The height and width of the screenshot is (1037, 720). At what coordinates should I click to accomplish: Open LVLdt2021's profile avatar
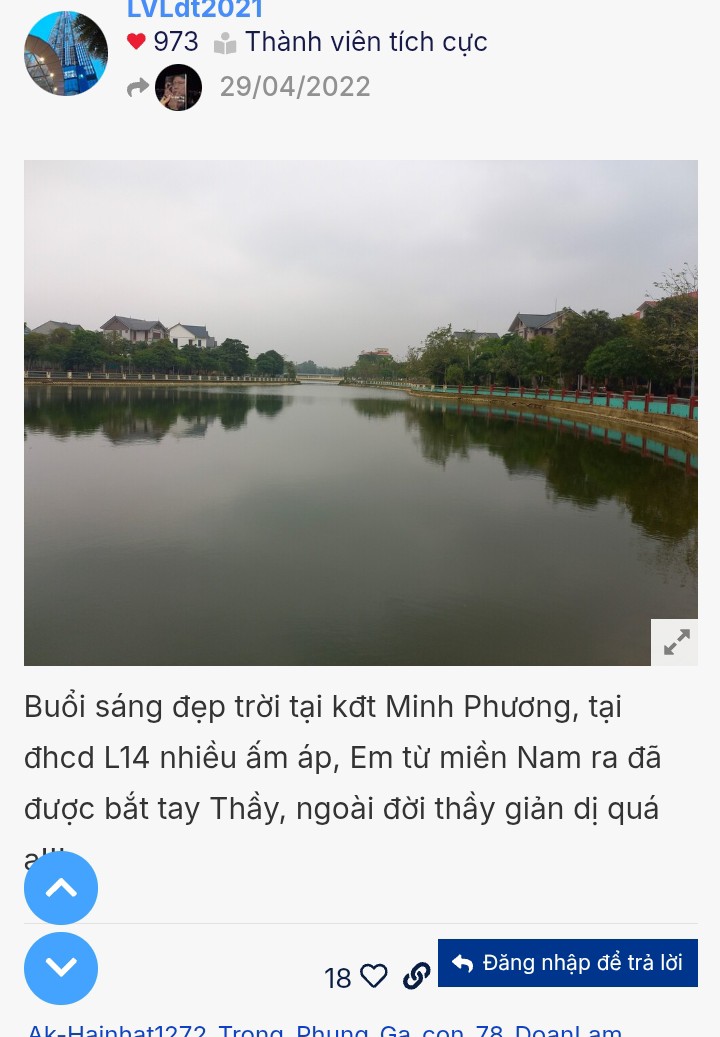[66, 54]
